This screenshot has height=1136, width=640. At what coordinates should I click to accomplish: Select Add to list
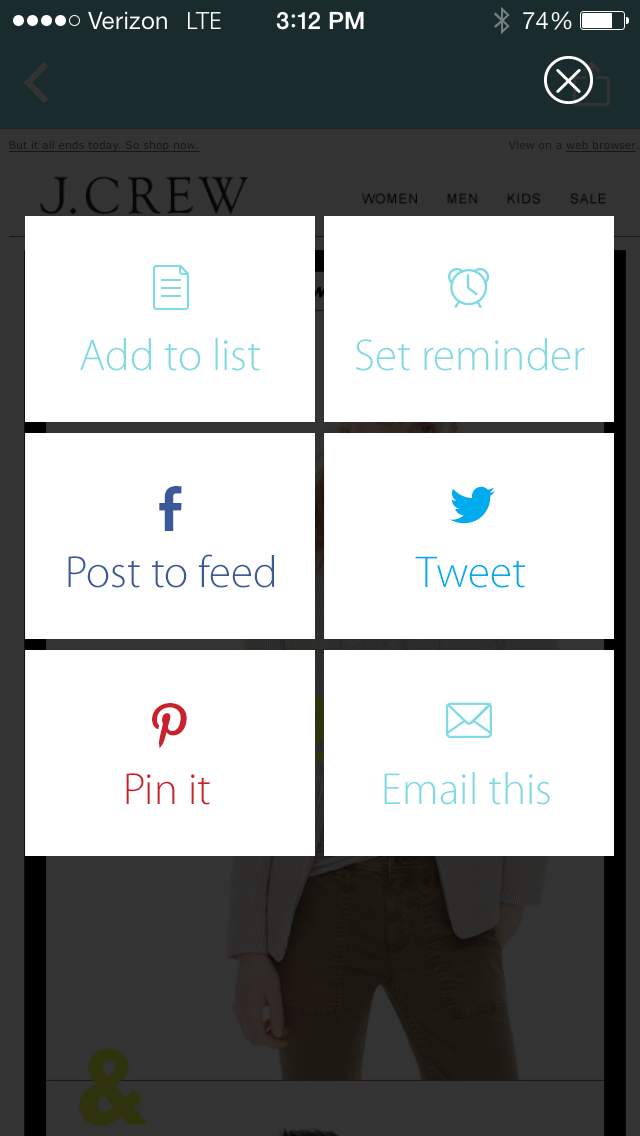[170, 319]
